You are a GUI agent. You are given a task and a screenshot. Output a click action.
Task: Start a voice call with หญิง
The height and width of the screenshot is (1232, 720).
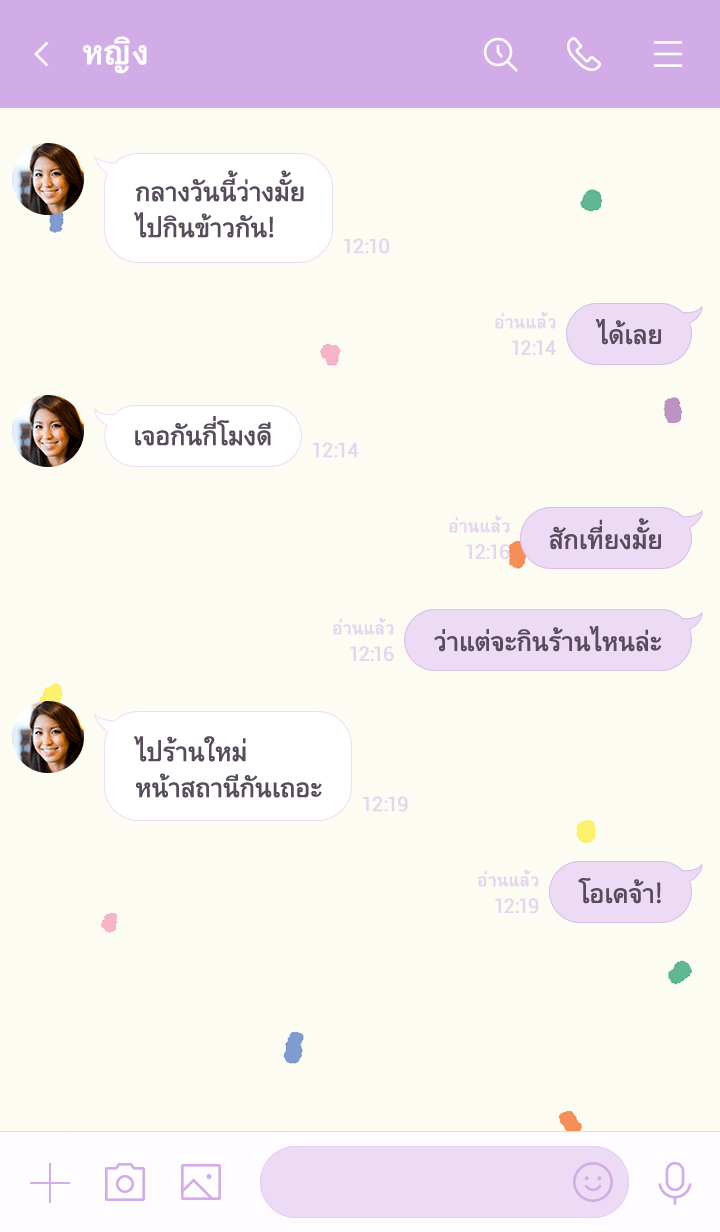tap(583, 54)
